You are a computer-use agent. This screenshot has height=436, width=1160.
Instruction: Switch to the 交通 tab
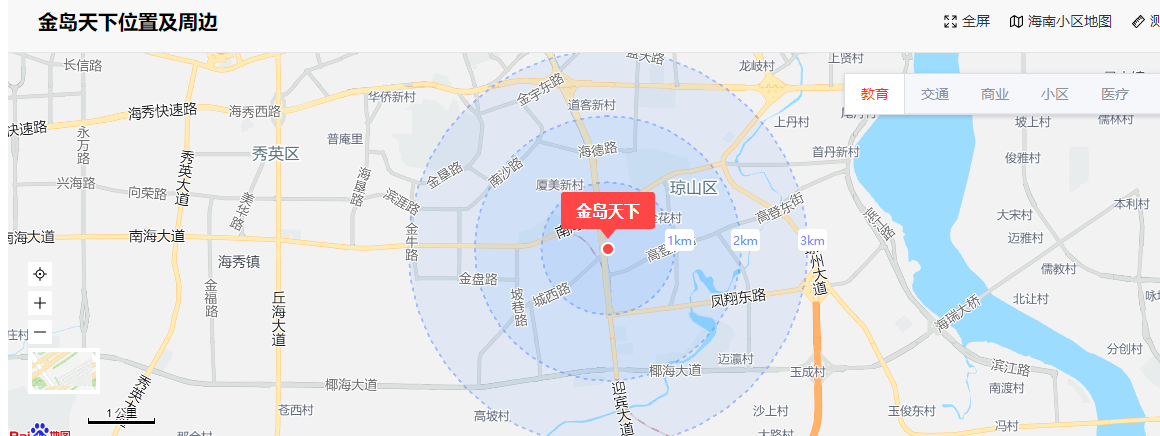pos(935,94)
